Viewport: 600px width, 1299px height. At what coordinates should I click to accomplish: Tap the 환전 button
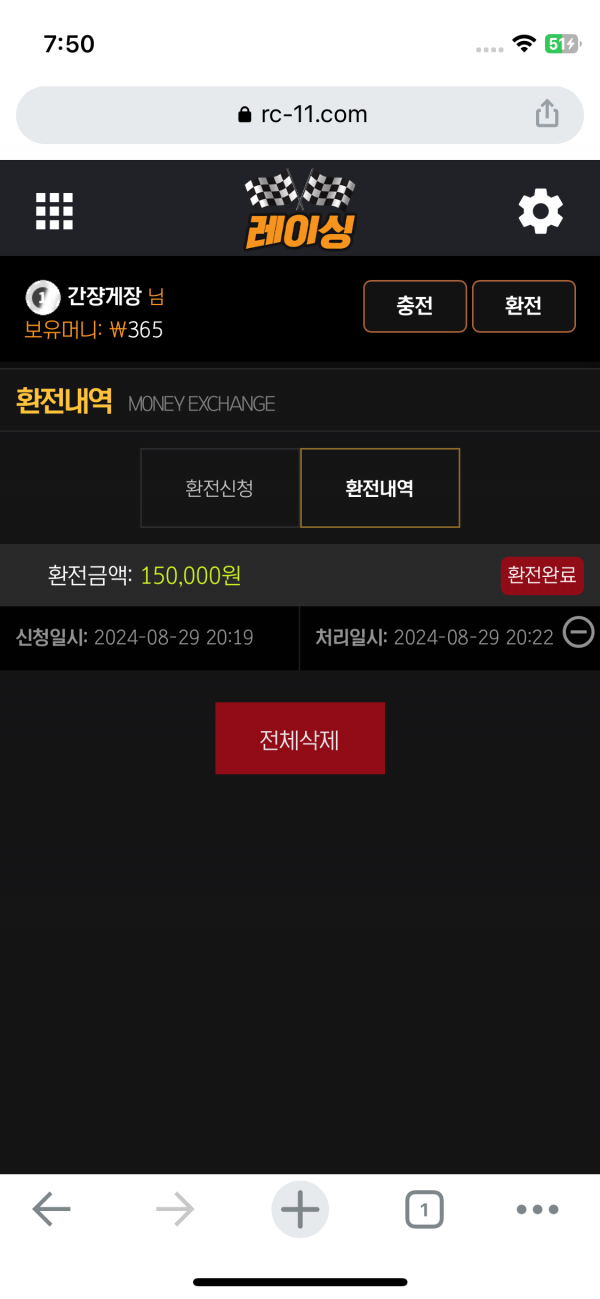pyautogui.click(x=523, y=306)
